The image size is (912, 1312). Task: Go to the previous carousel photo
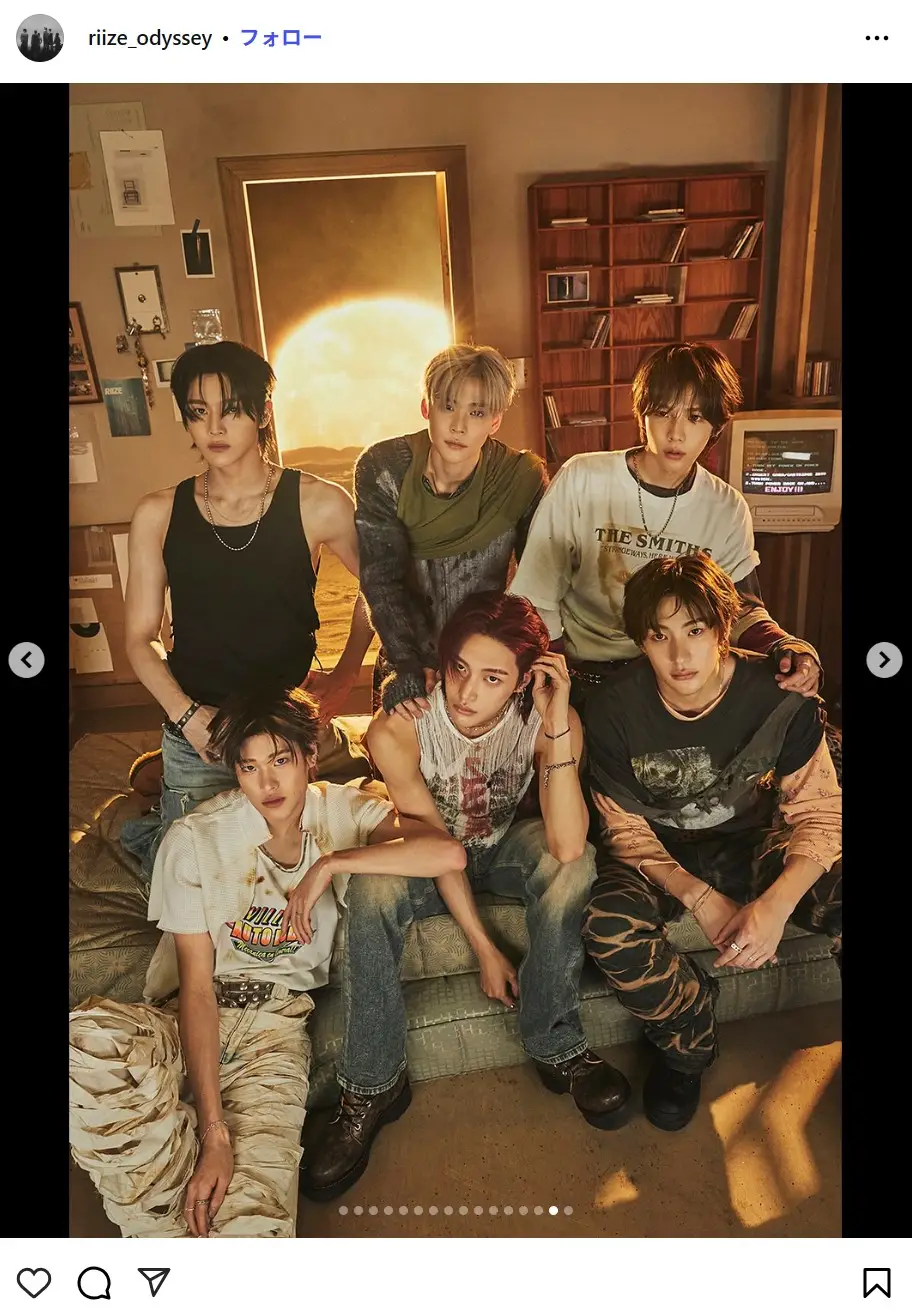tap(27, 660)
